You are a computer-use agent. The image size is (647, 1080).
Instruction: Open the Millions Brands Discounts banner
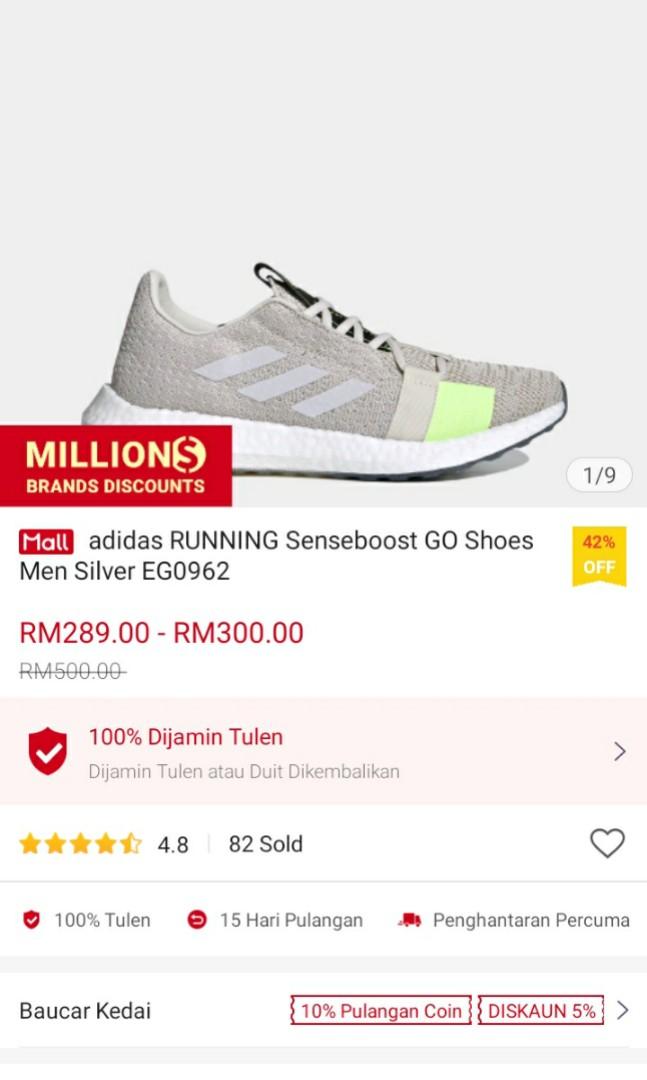pos(116,466)
